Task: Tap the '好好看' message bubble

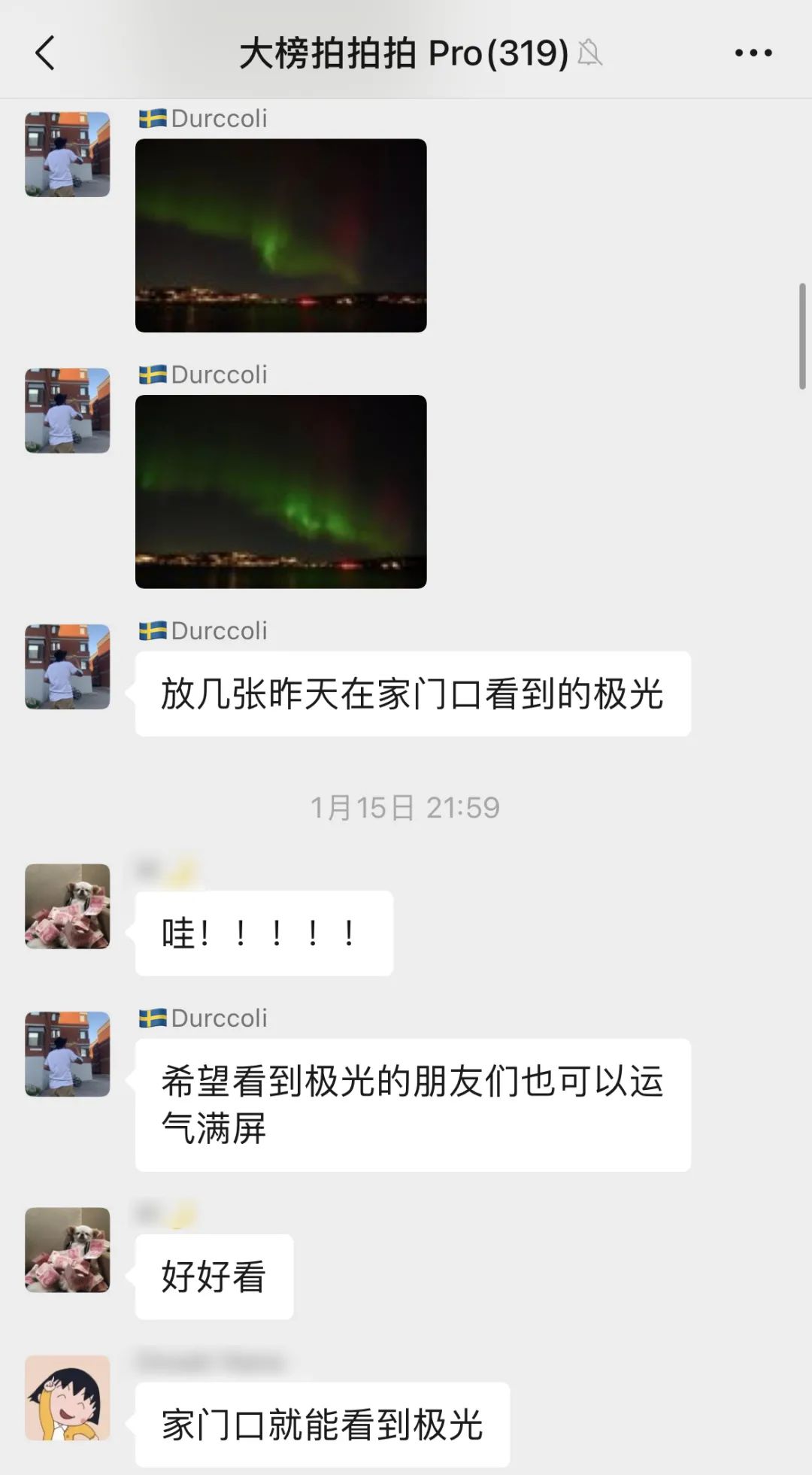Action: 213,1275
